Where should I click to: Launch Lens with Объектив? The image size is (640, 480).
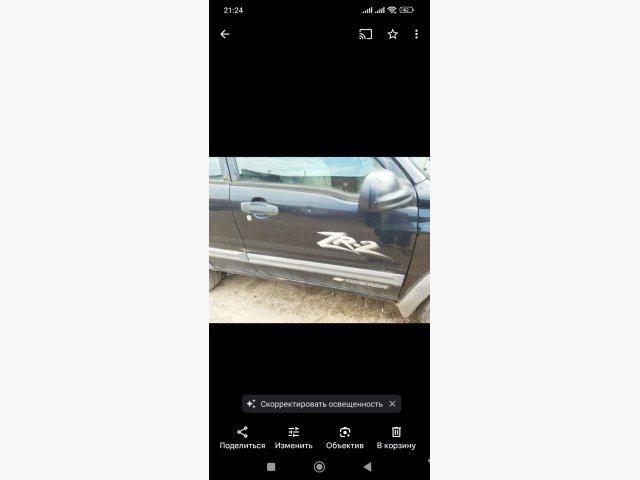345,437
